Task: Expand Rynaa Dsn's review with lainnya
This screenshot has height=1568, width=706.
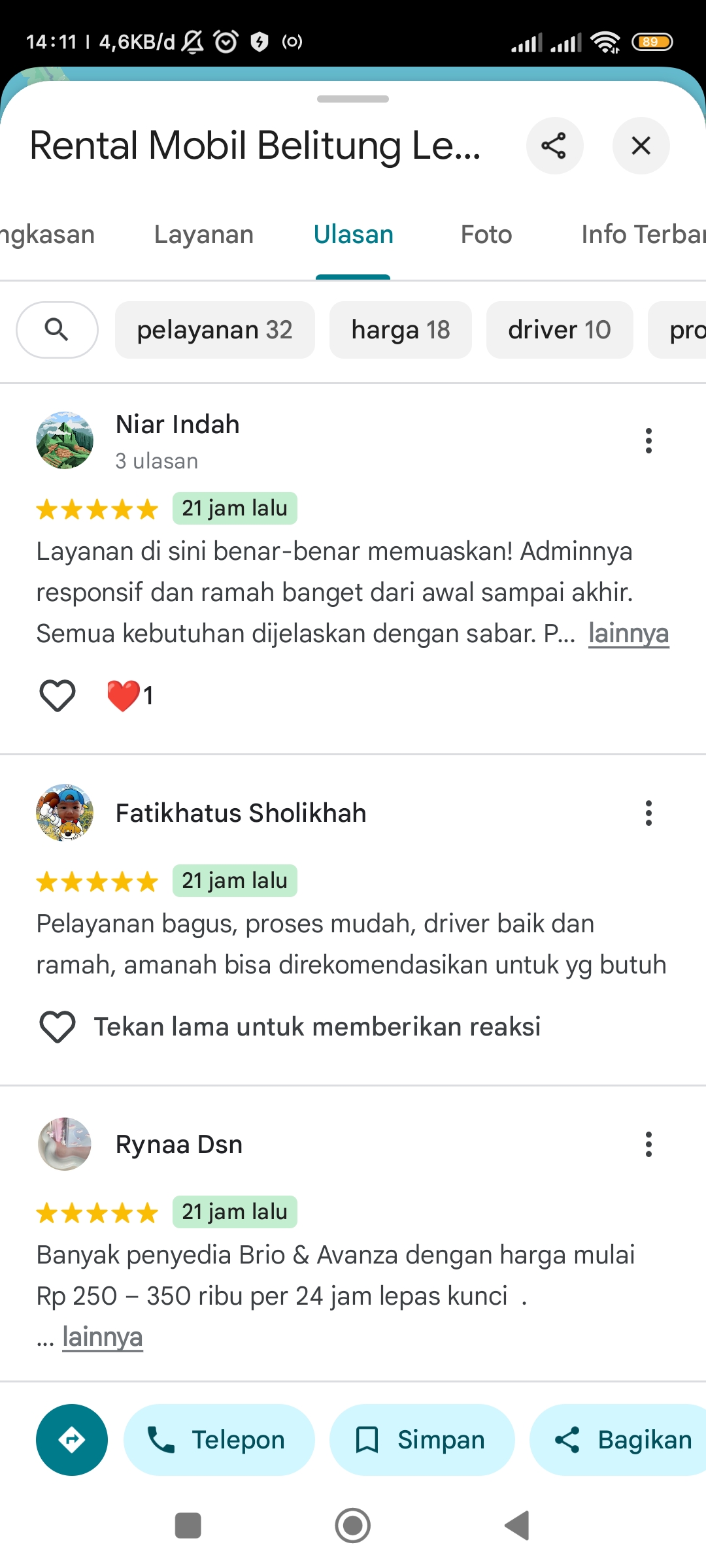Action: tap(103, 1337)
